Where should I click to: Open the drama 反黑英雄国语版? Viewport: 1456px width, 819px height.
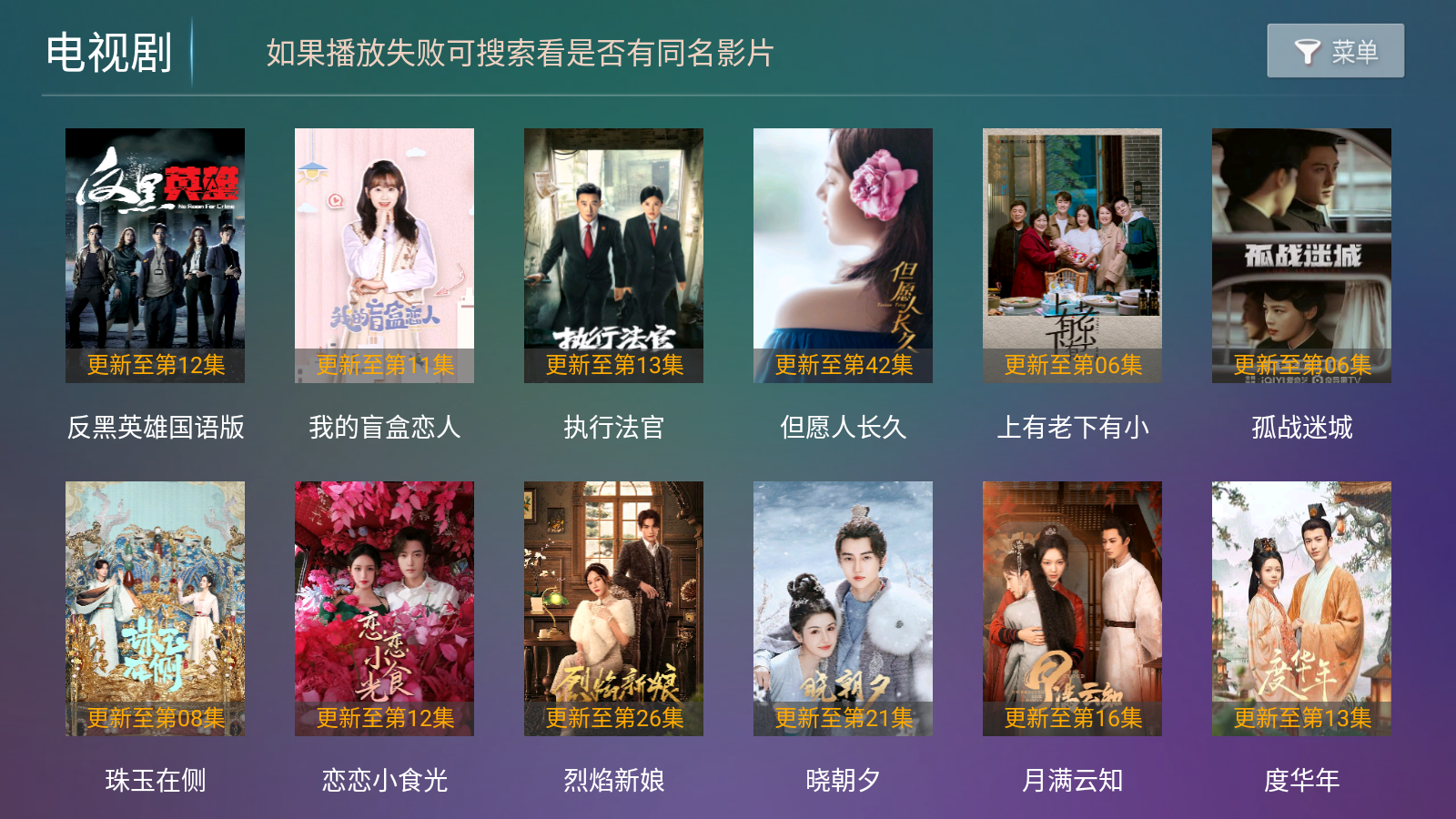click(x=155, y=255)
